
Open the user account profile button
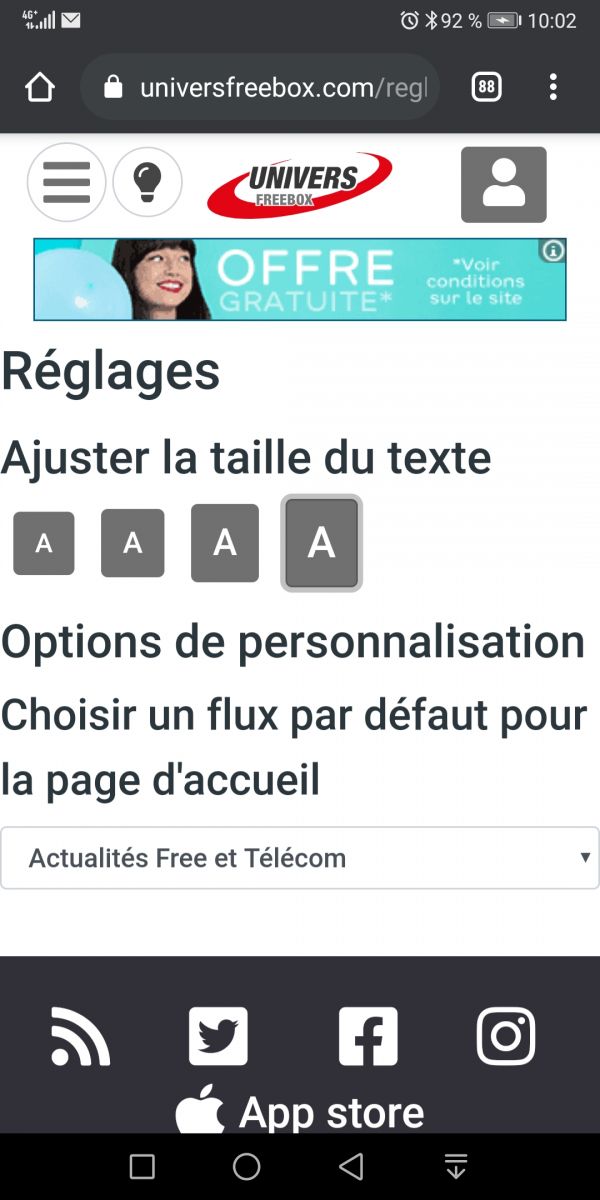point(503,185)
